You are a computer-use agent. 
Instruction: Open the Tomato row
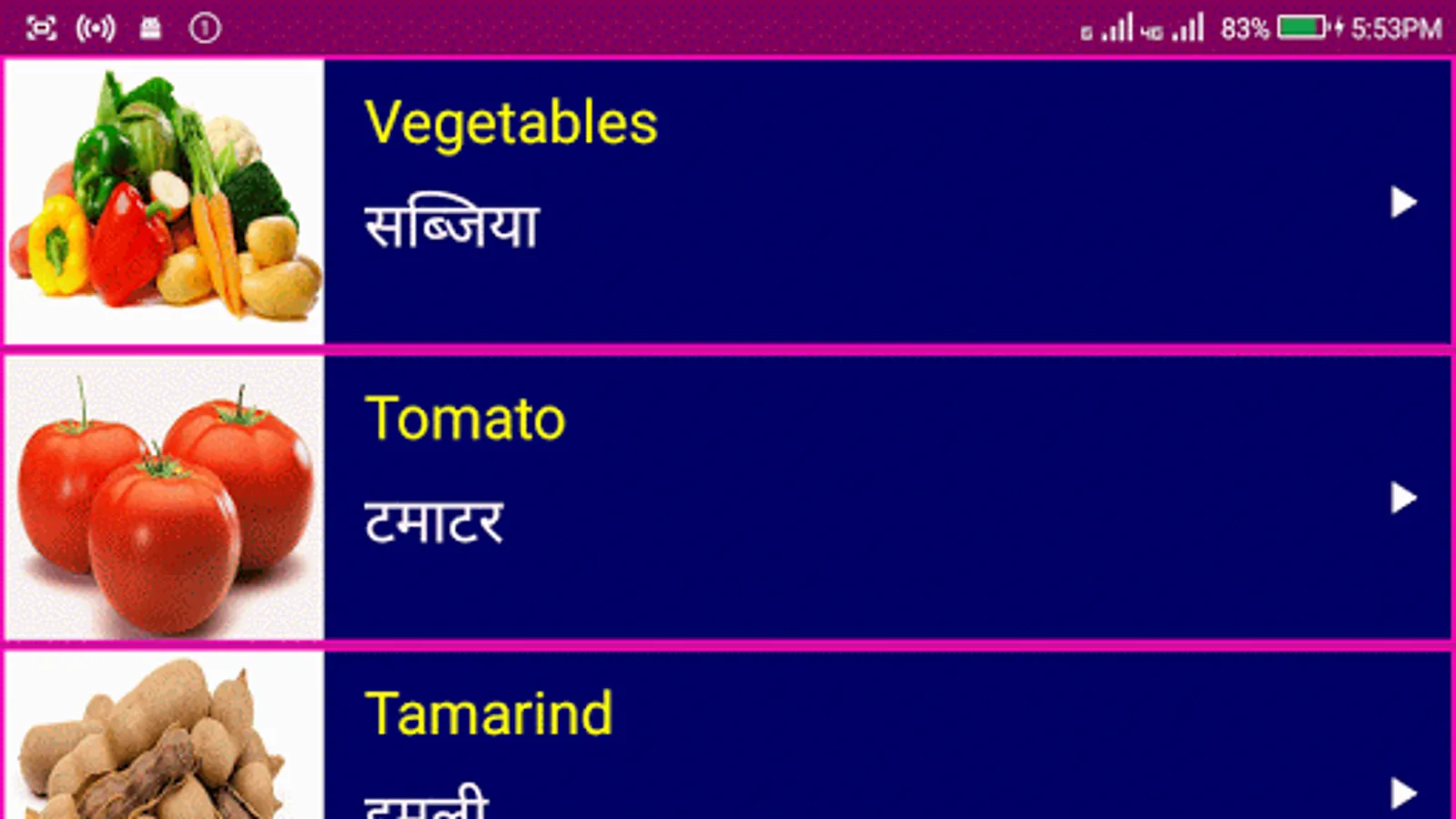[728, 498]
